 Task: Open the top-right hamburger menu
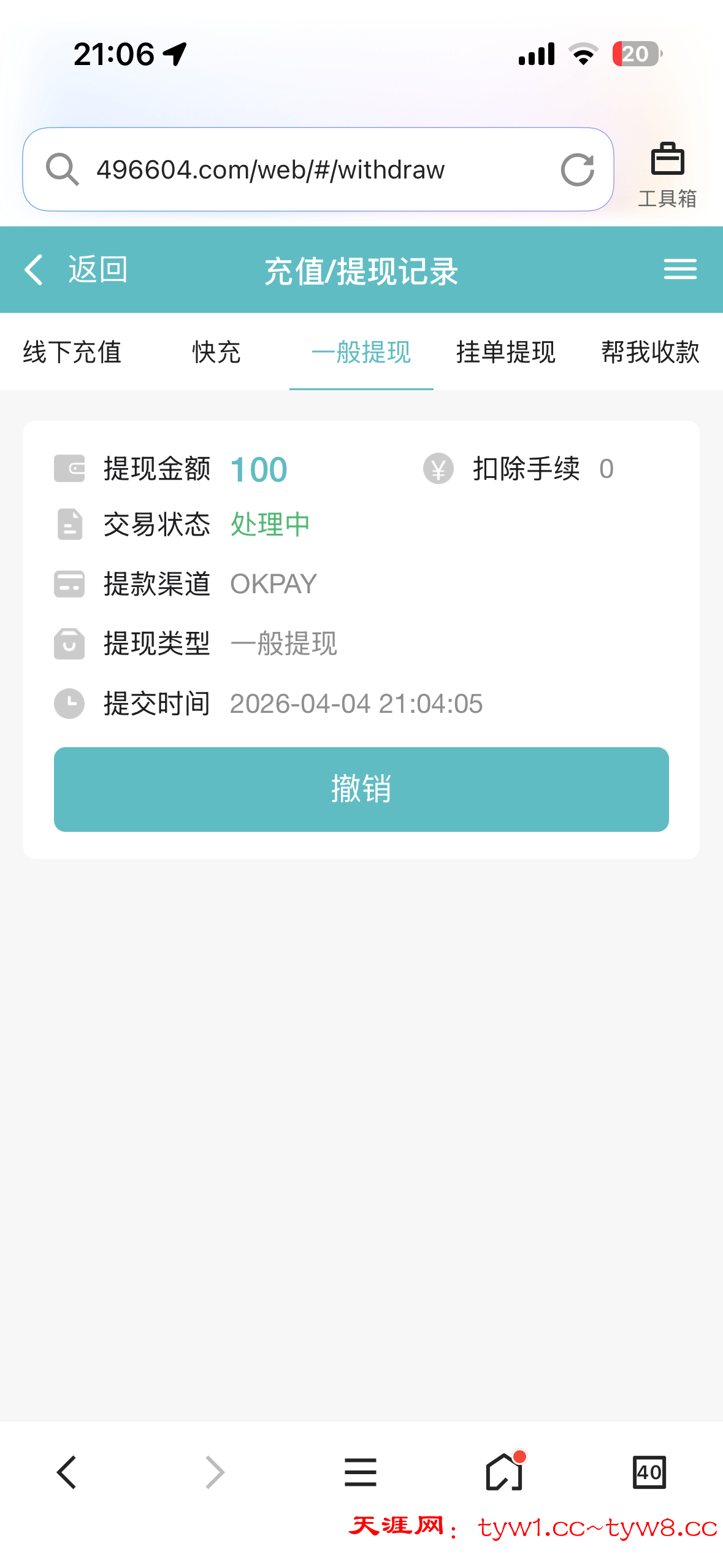coord(679,269)
